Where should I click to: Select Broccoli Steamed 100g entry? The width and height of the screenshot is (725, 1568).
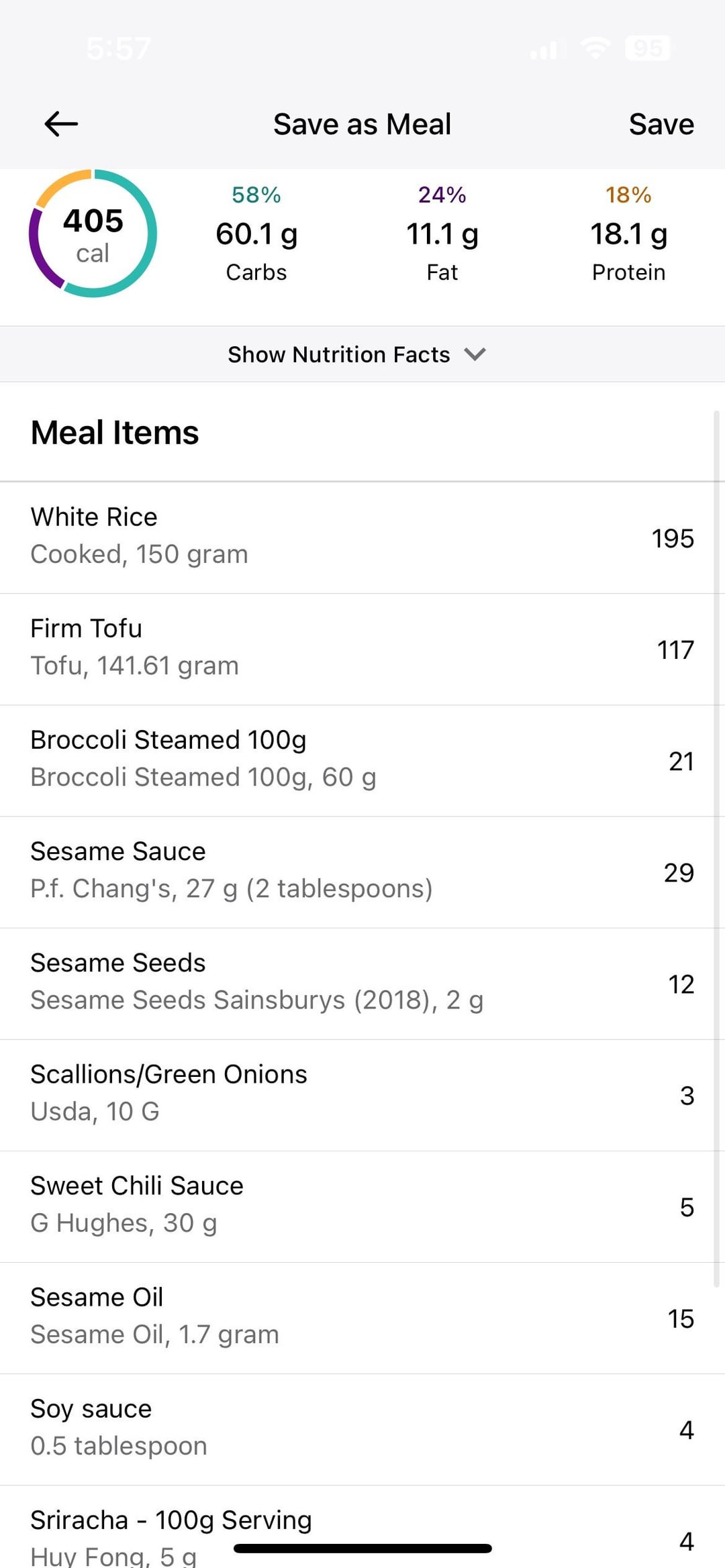click(x=362, y=760)
